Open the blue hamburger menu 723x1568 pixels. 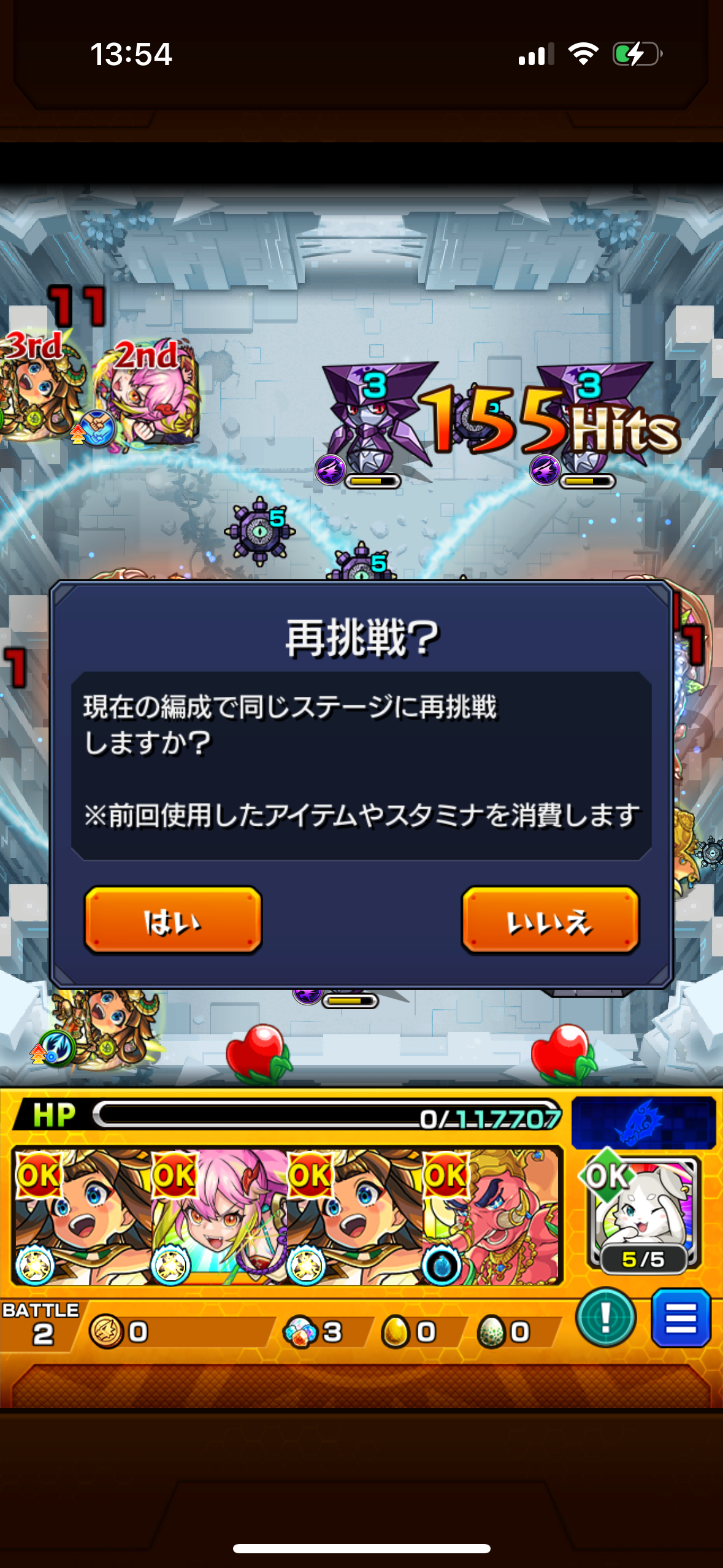pyautogui.click(x=681, y=1318)
